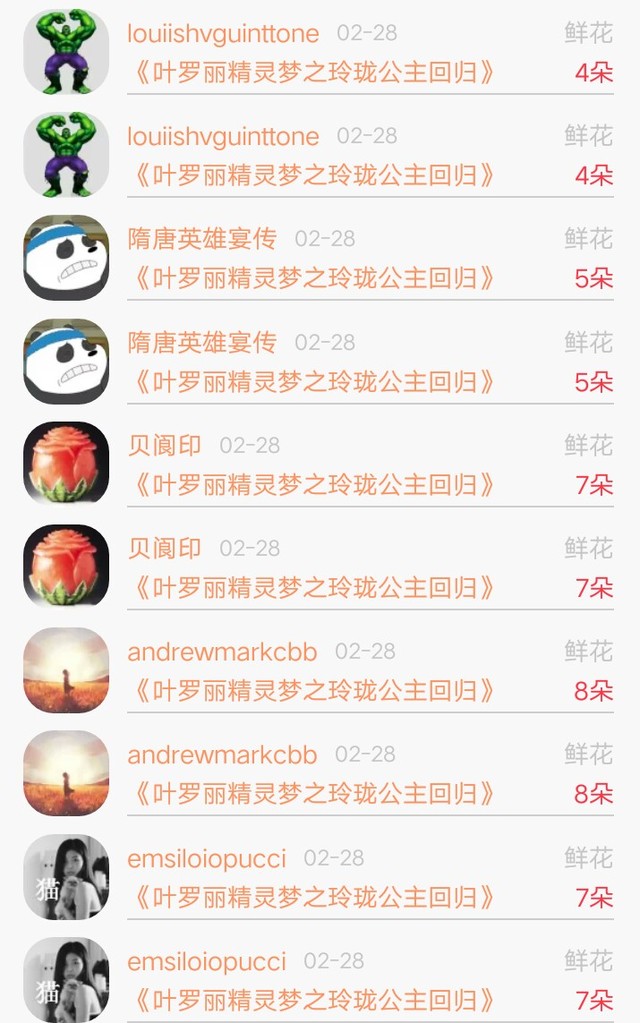The width and height of the screenshot is (640, 1023).
Task: Open louiishvguinttone's profile from the first entry's username
Action: coord(223,33)
